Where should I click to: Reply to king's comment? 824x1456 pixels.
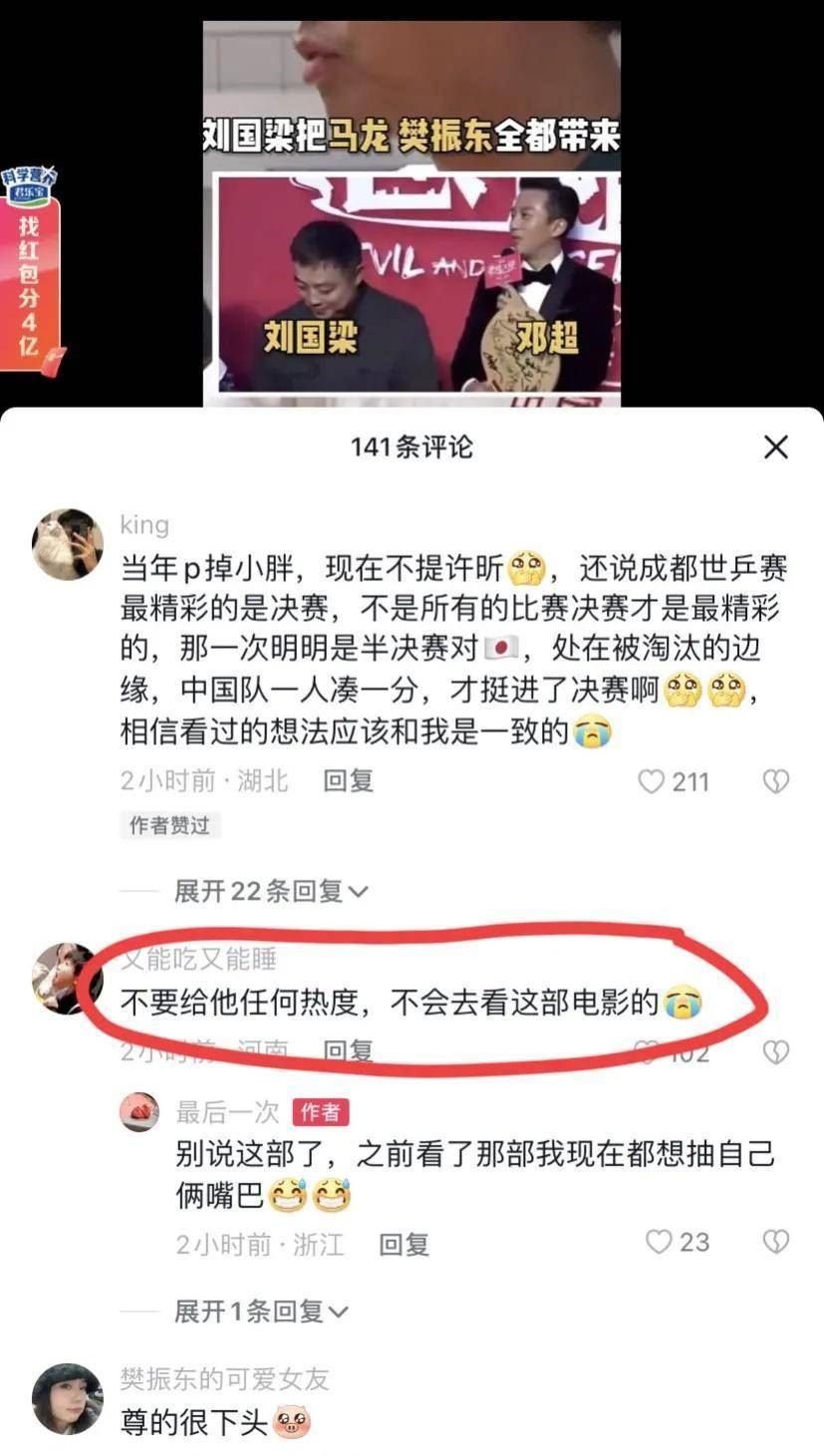[x=348, y=781]
